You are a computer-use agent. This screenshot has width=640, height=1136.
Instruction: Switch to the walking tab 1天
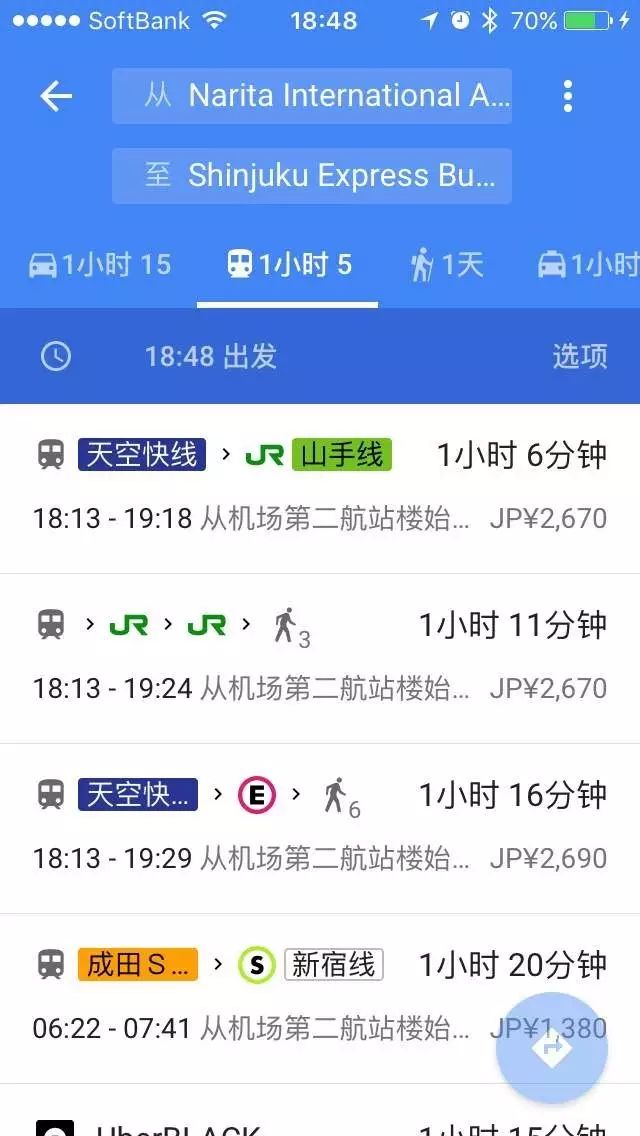[446, 265]
